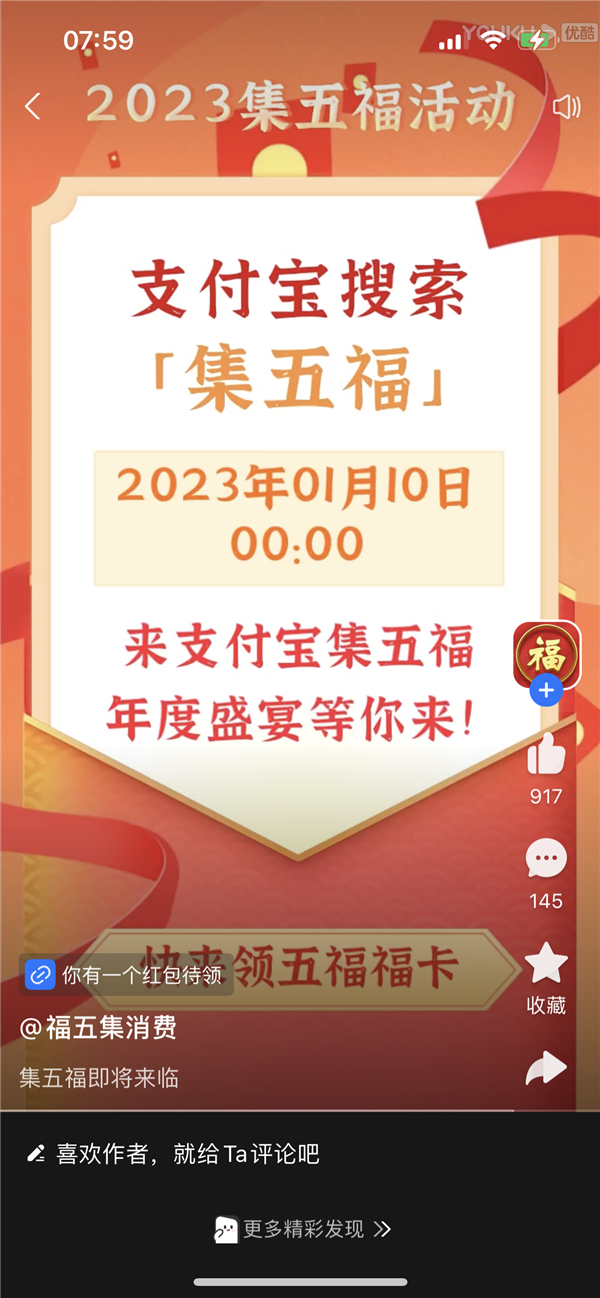Open 更多精彩发现
Screen dimensions: 600x1298
coord(303,1229)
